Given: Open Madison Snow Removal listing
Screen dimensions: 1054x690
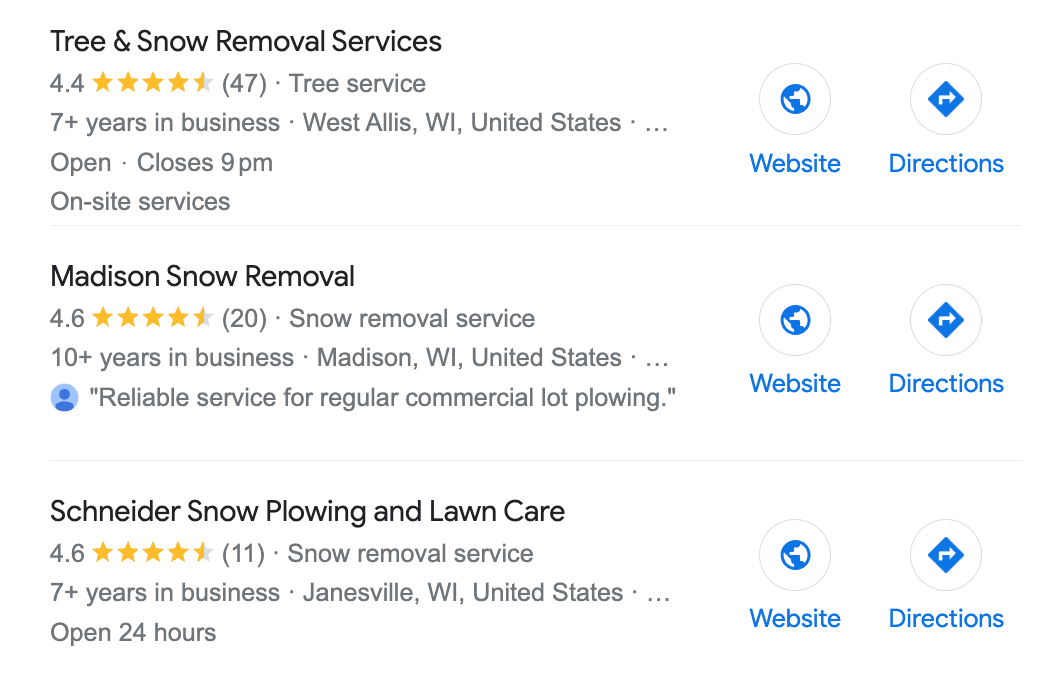Looking at the screenshot, I should click(202, 277).
